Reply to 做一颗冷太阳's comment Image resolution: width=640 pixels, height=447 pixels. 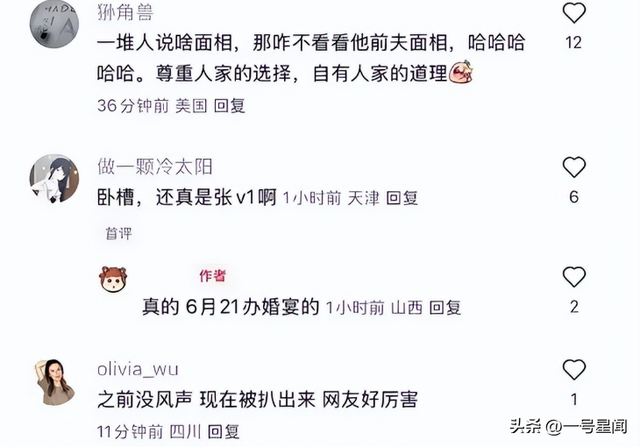[x=402, y=199]
